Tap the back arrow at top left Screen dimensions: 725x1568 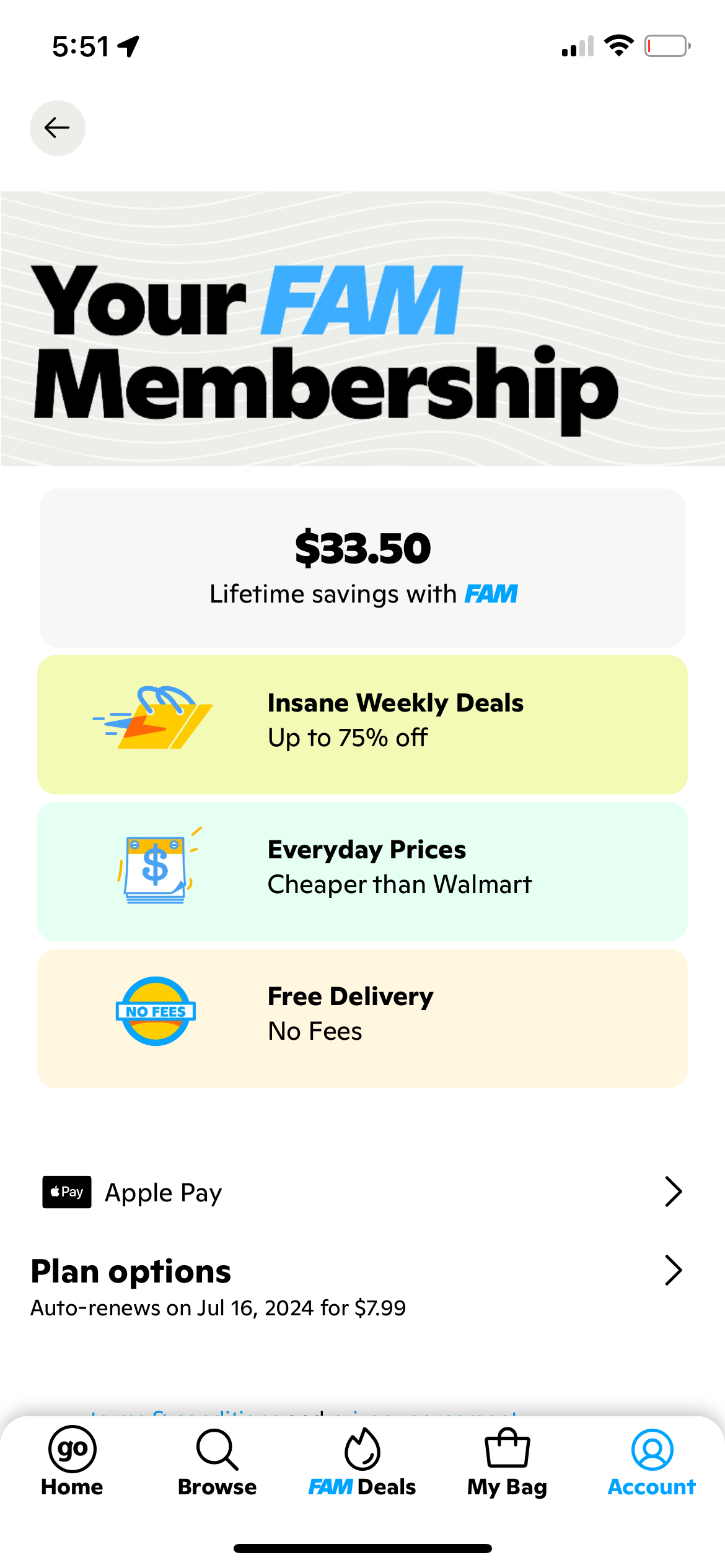point(57,128)
